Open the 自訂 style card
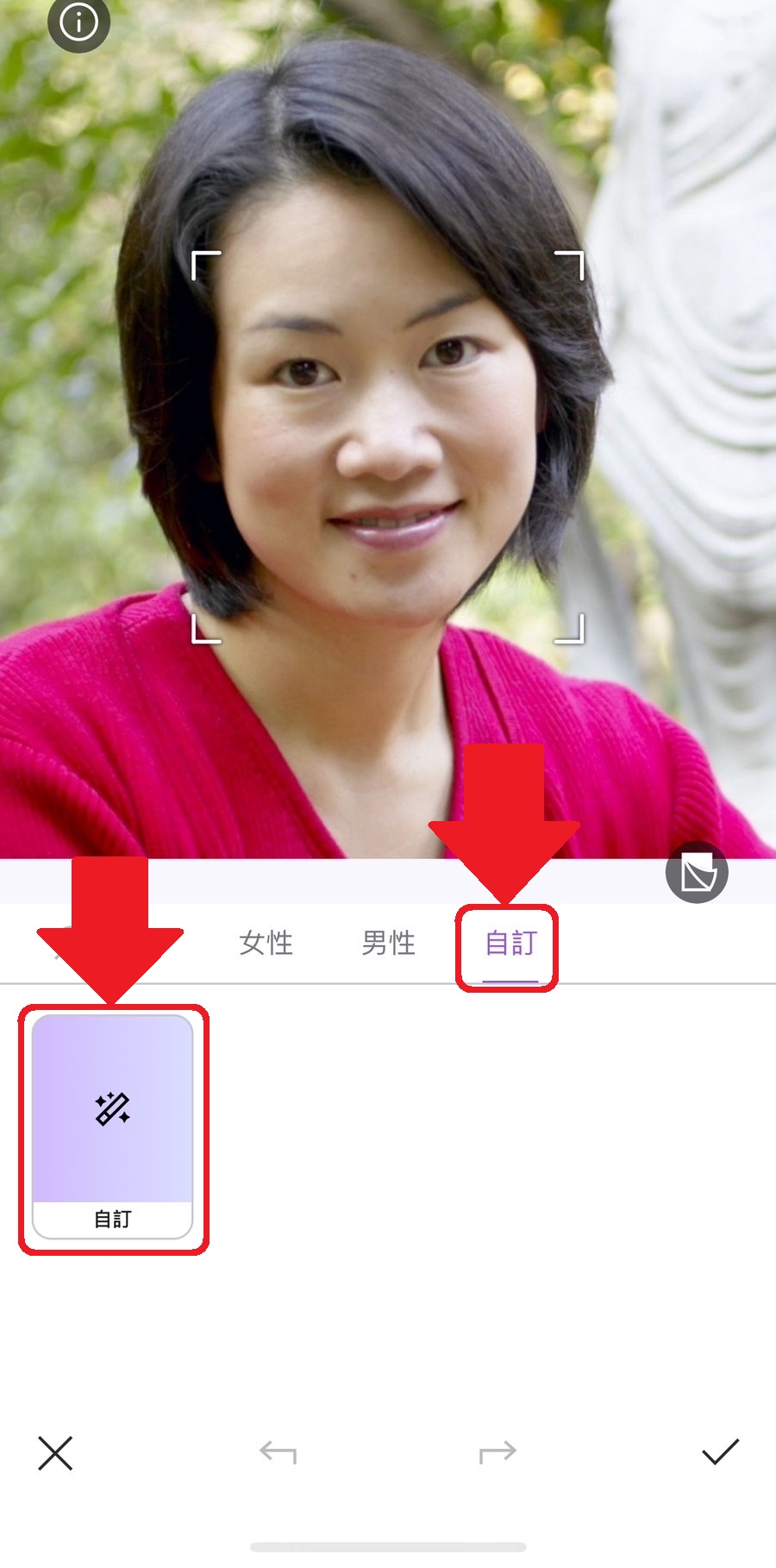 [112, 1126]
